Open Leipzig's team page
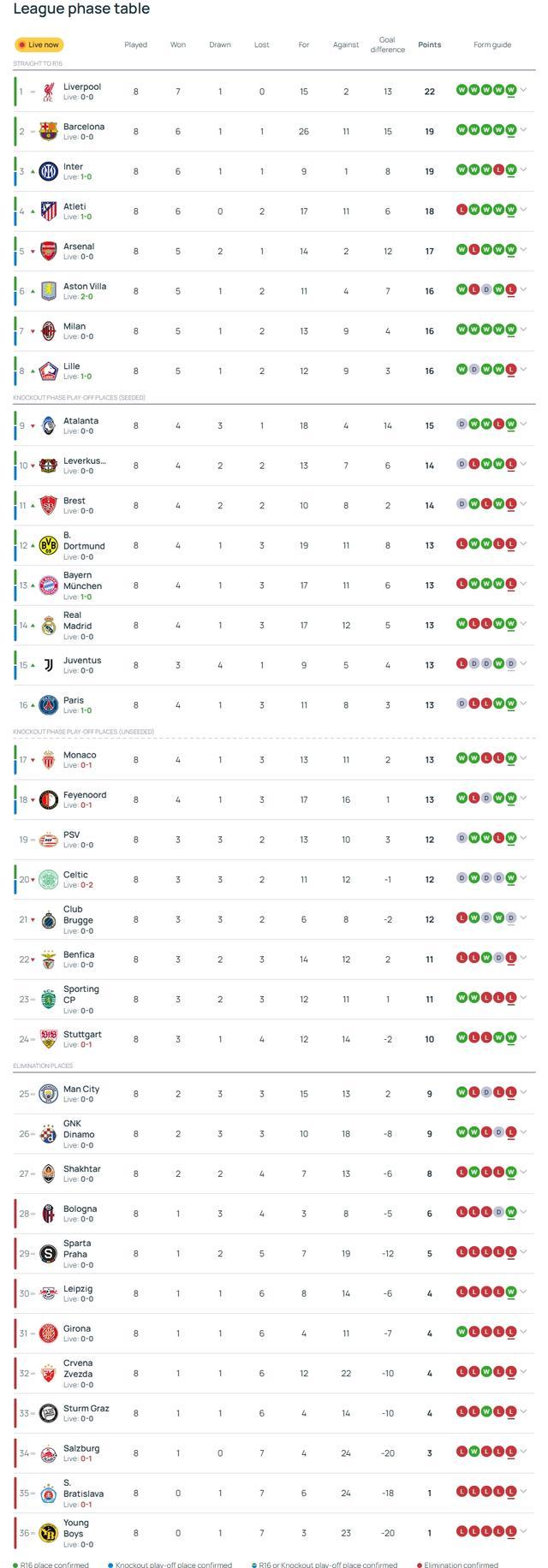This screenshot has height=1568, width=548. pyautogui.click(x=78, y=1288)
